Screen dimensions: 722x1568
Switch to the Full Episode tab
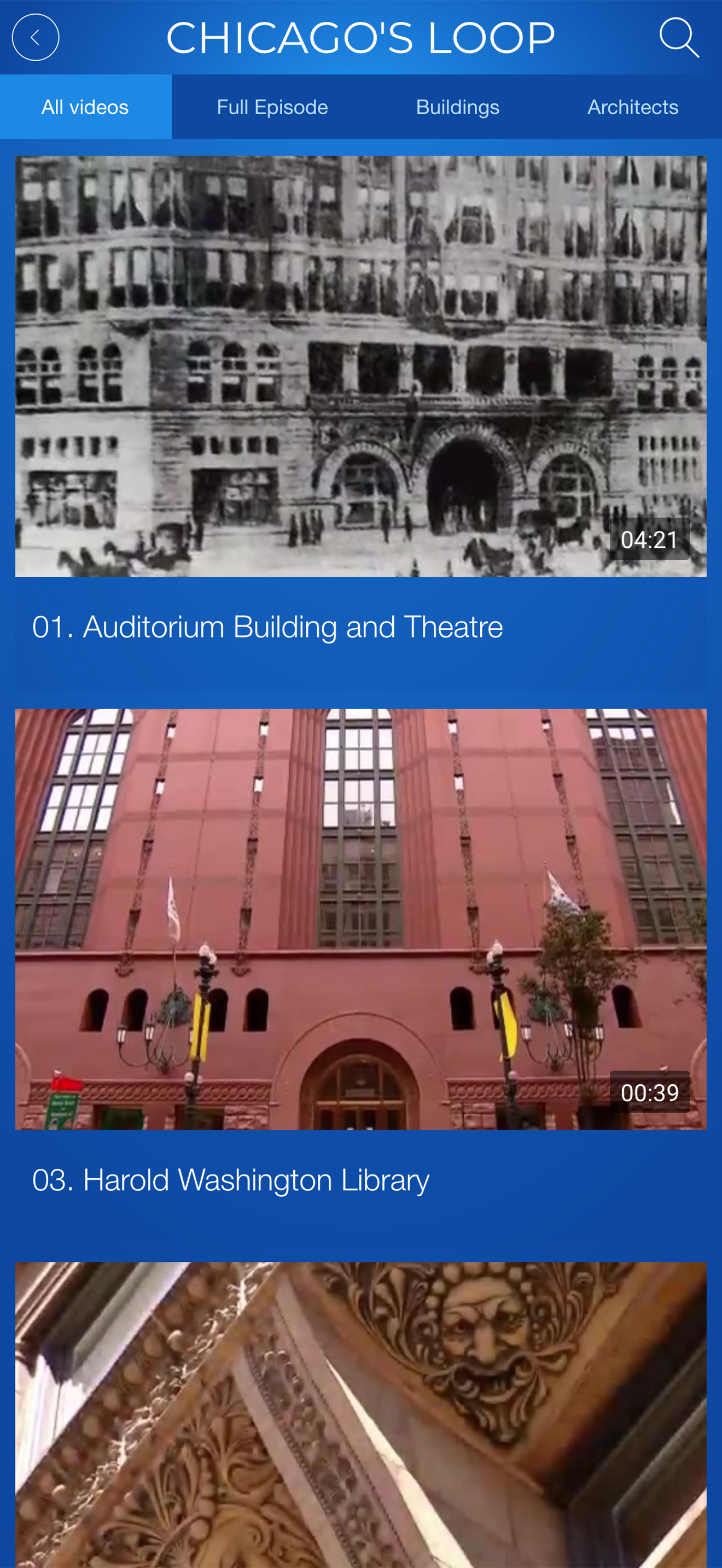[271, 107]
